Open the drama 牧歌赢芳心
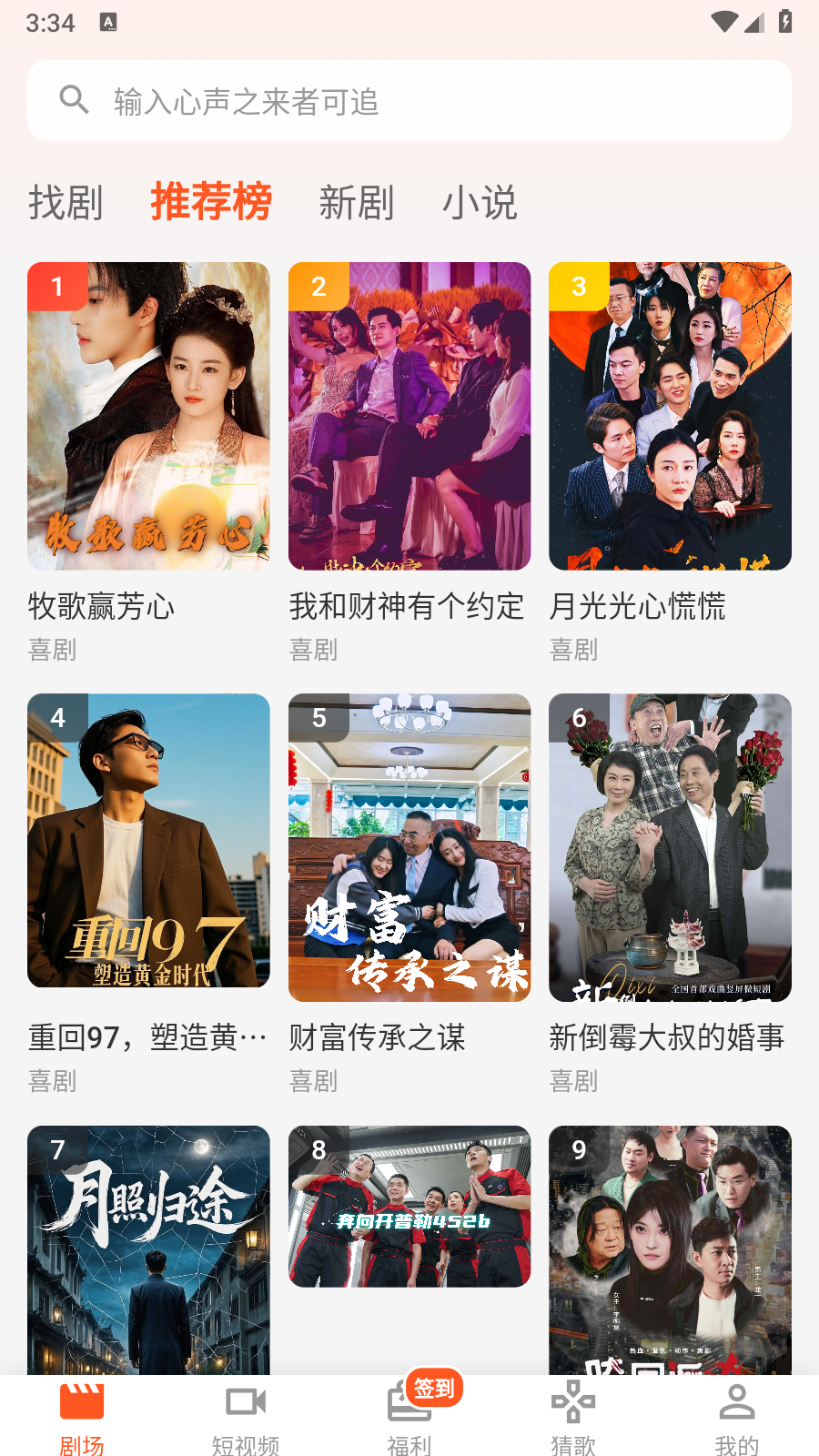Image resolution: width=819 pixels, height=1456 pixels. tap(148, 416)
